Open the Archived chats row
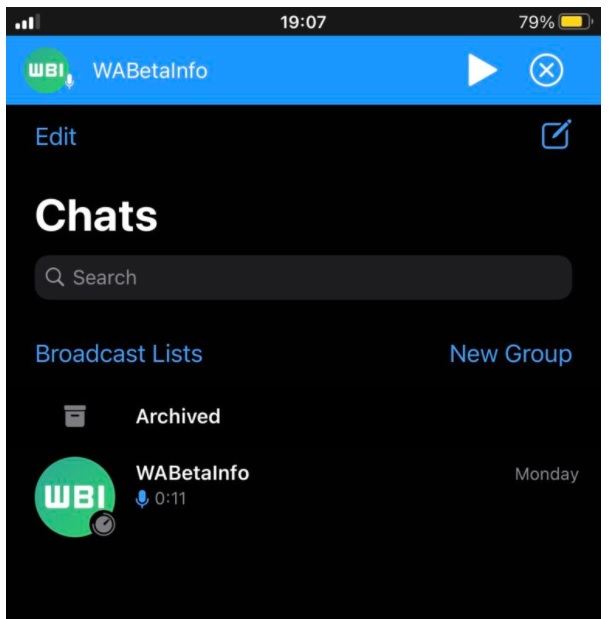Viewport: 611px width, 619px height. coord(178,417)
